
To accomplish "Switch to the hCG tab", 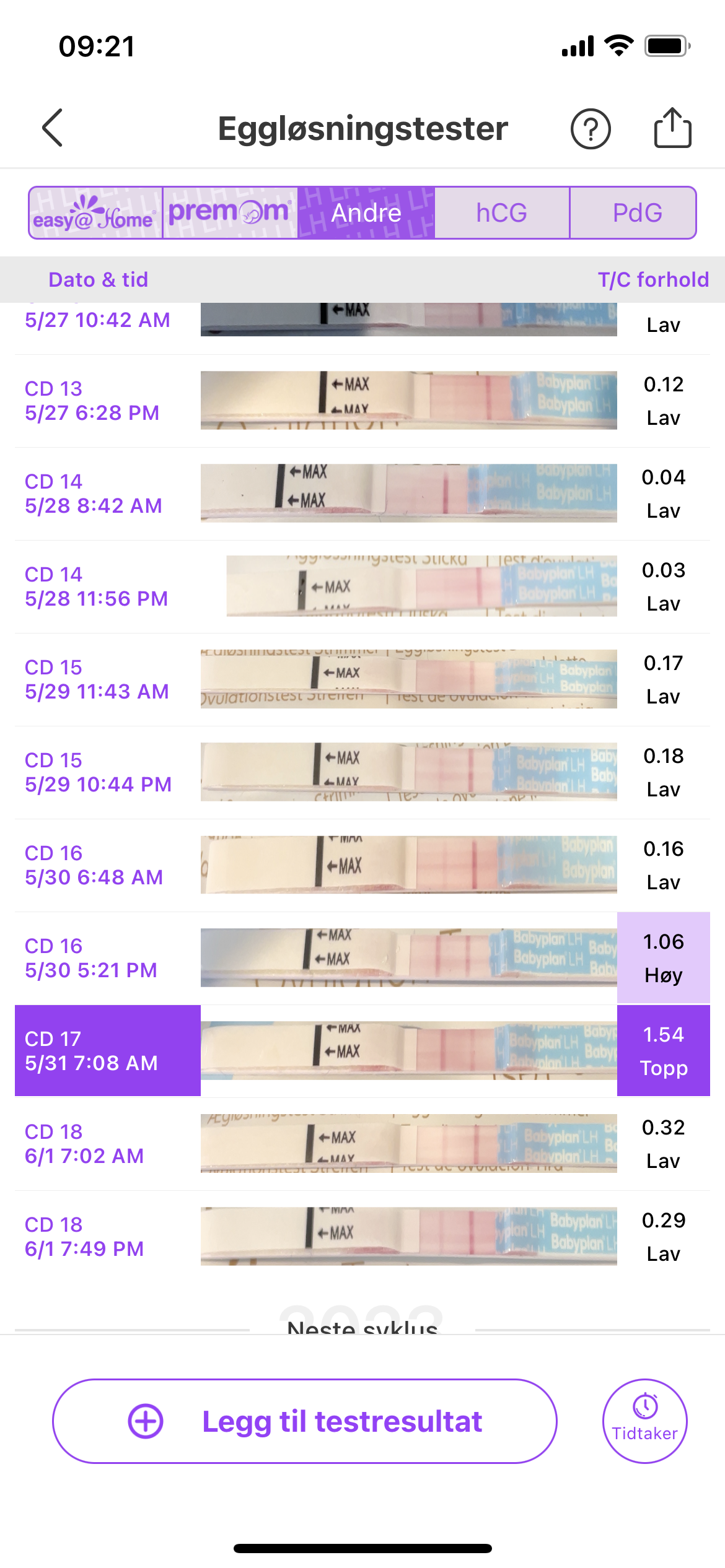I will click(x=501, y=213).
